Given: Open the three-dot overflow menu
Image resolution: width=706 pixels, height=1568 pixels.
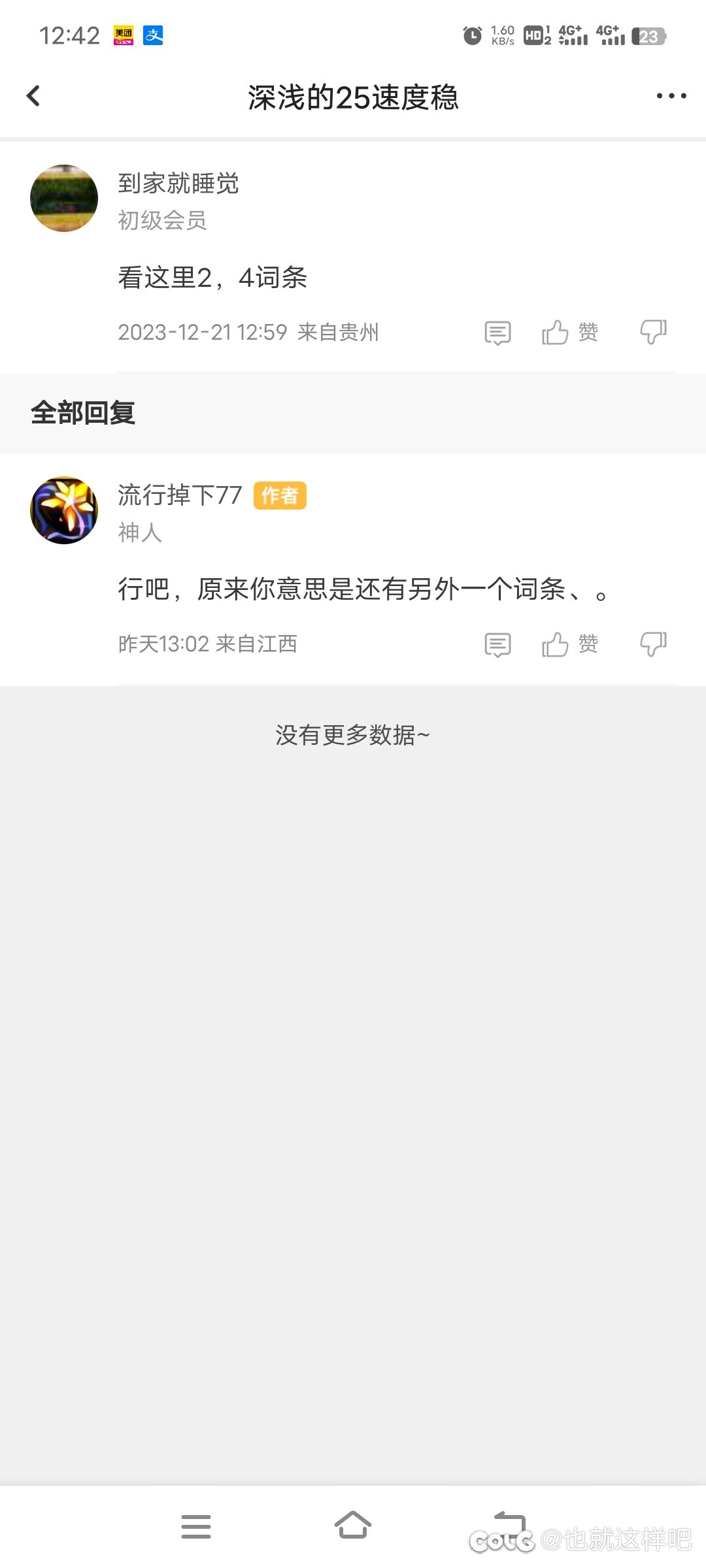Looking at the screenshot, I should pyautogui.click(x=671, y=96).
